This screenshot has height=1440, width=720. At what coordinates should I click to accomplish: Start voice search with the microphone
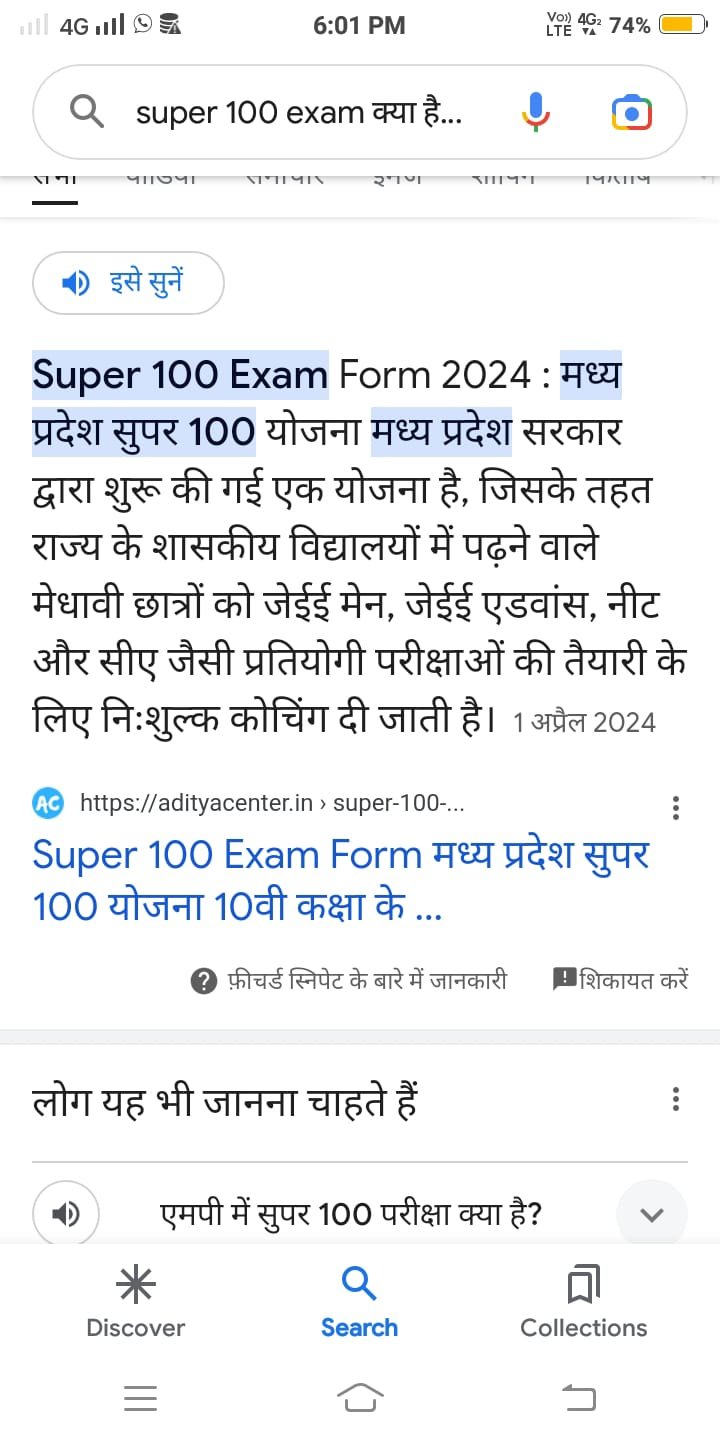[x=536, y=113]
